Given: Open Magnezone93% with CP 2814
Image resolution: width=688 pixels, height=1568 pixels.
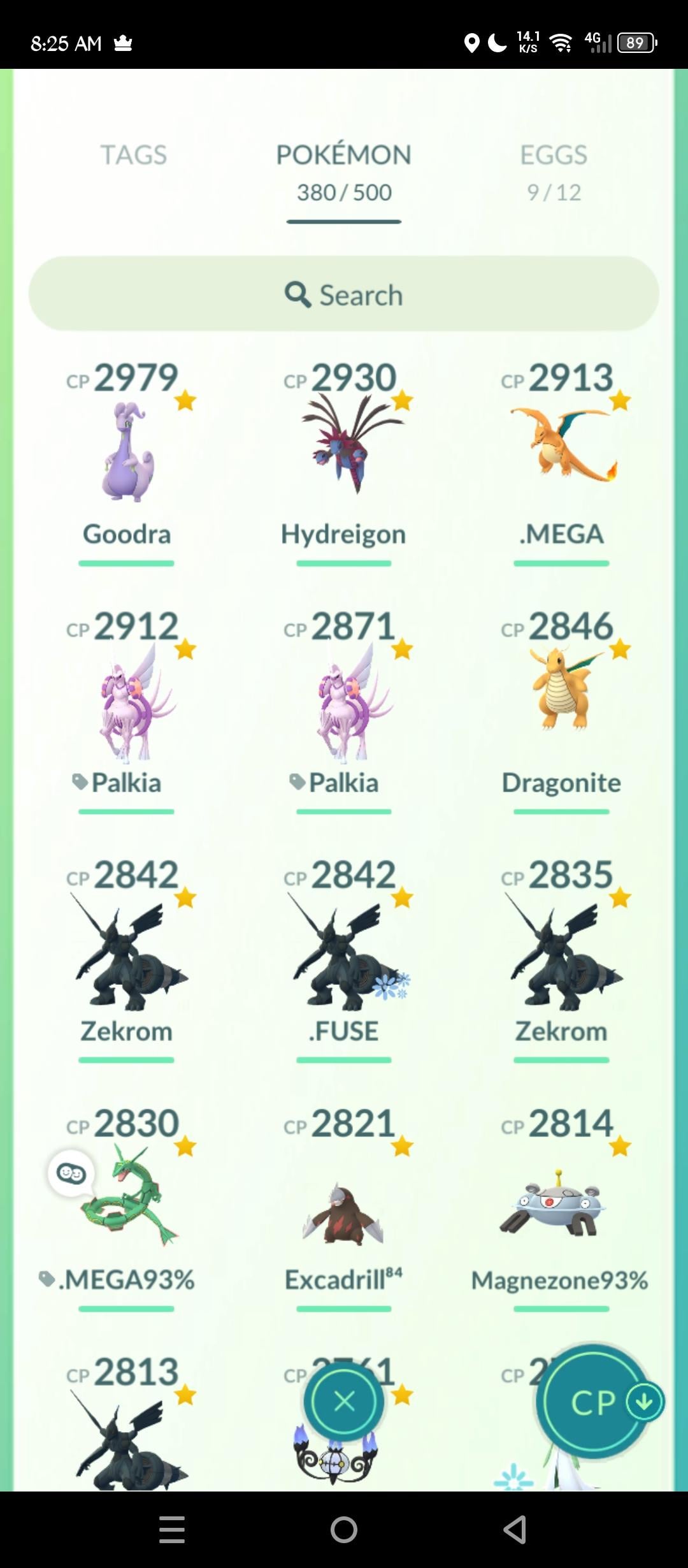Looking at the screenshot, I should [x=561, y=1205].
